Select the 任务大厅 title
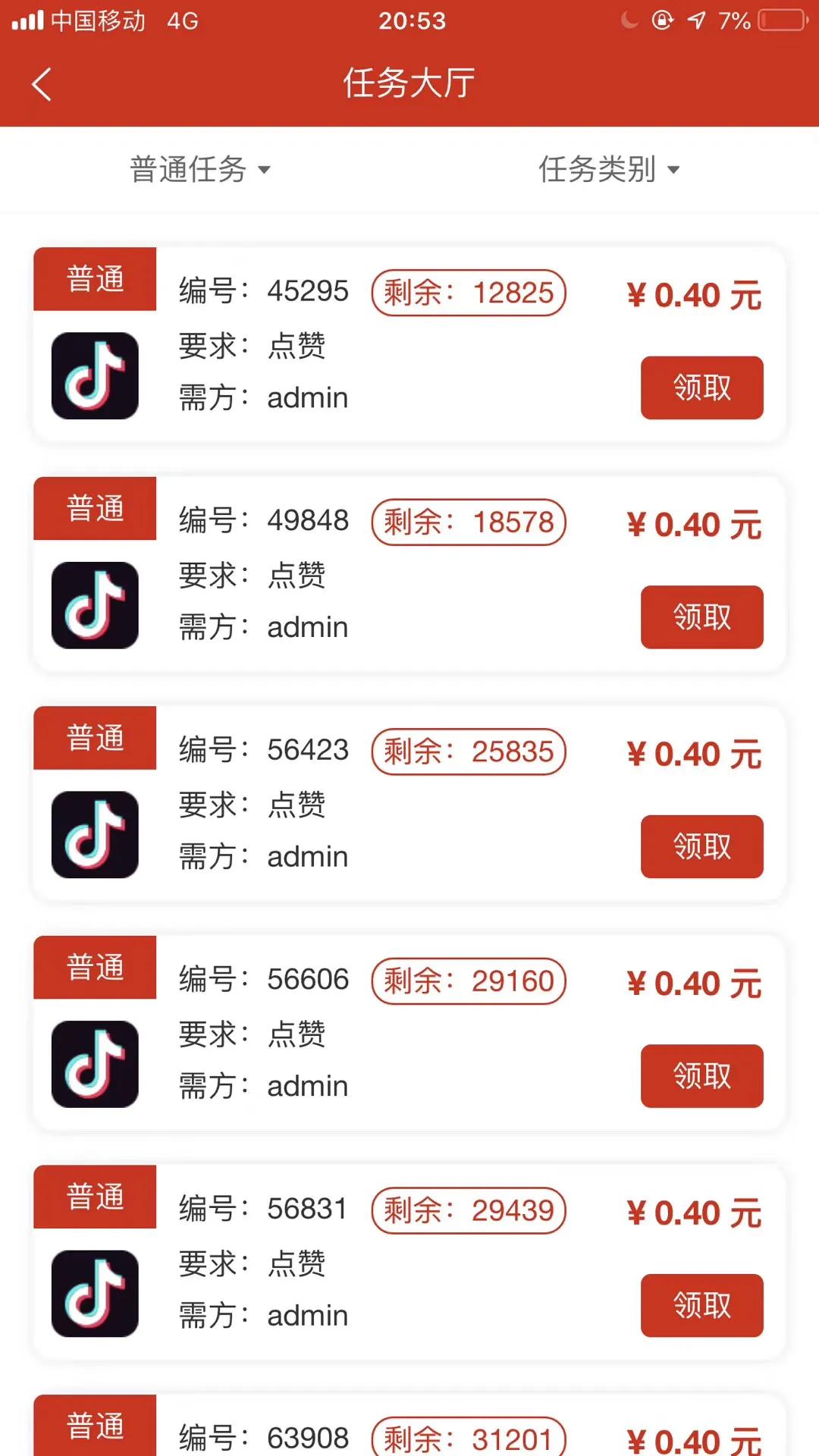Image resolution: width=819 pixels, height=1456 pixels. [x=409, y=85]
